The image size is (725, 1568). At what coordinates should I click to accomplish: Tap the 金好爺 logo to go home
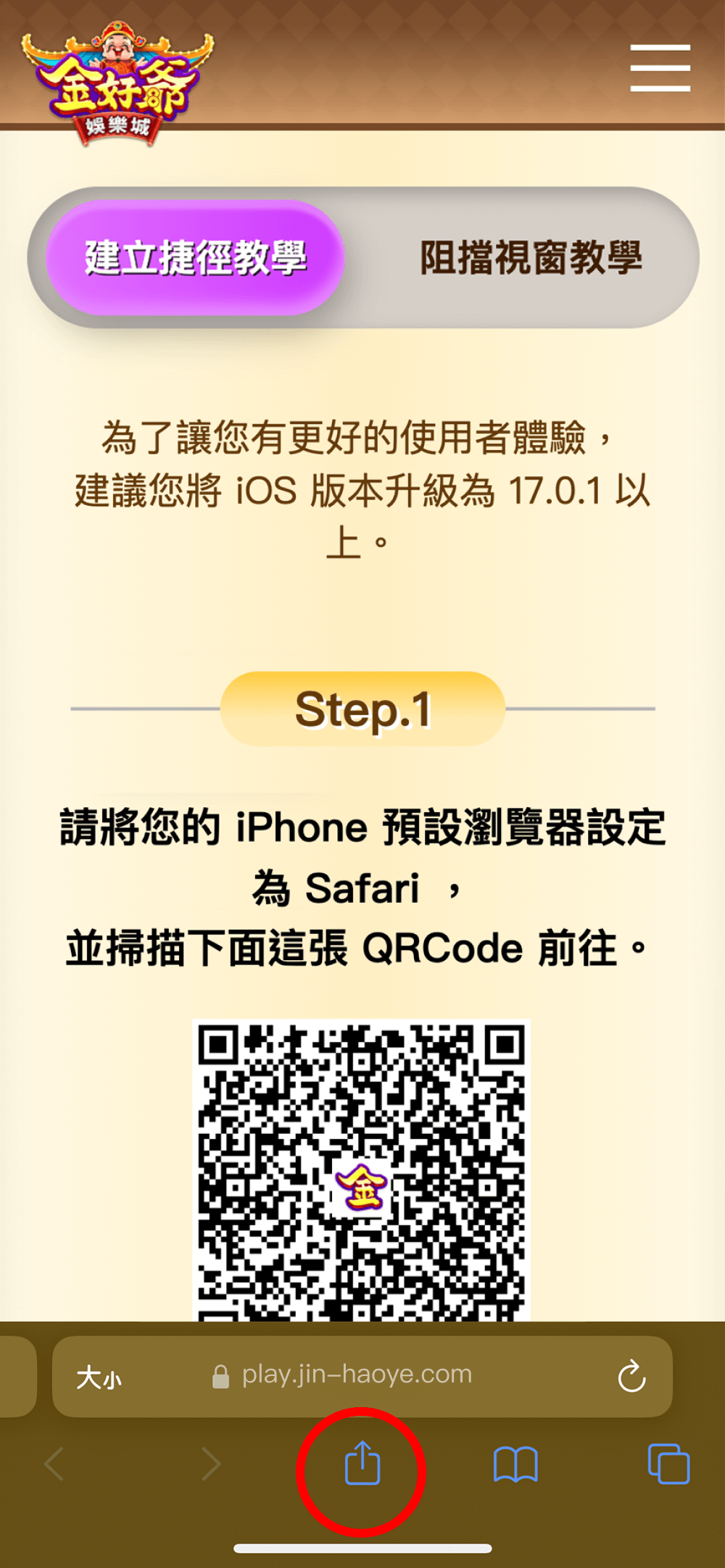117,83
